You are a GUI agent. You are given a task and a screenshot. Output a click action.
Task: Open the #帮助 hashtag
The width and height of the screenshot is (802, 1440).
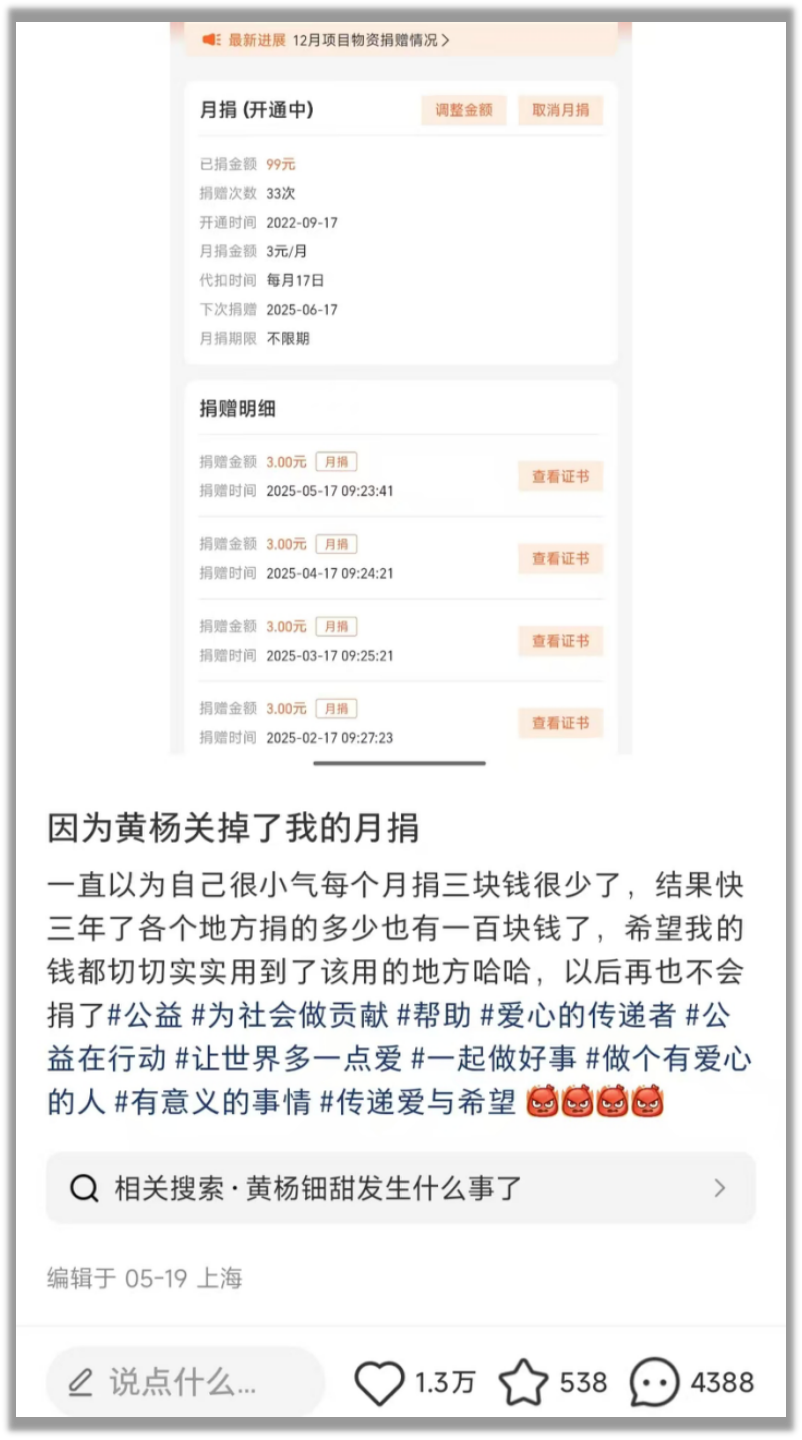434,1015
